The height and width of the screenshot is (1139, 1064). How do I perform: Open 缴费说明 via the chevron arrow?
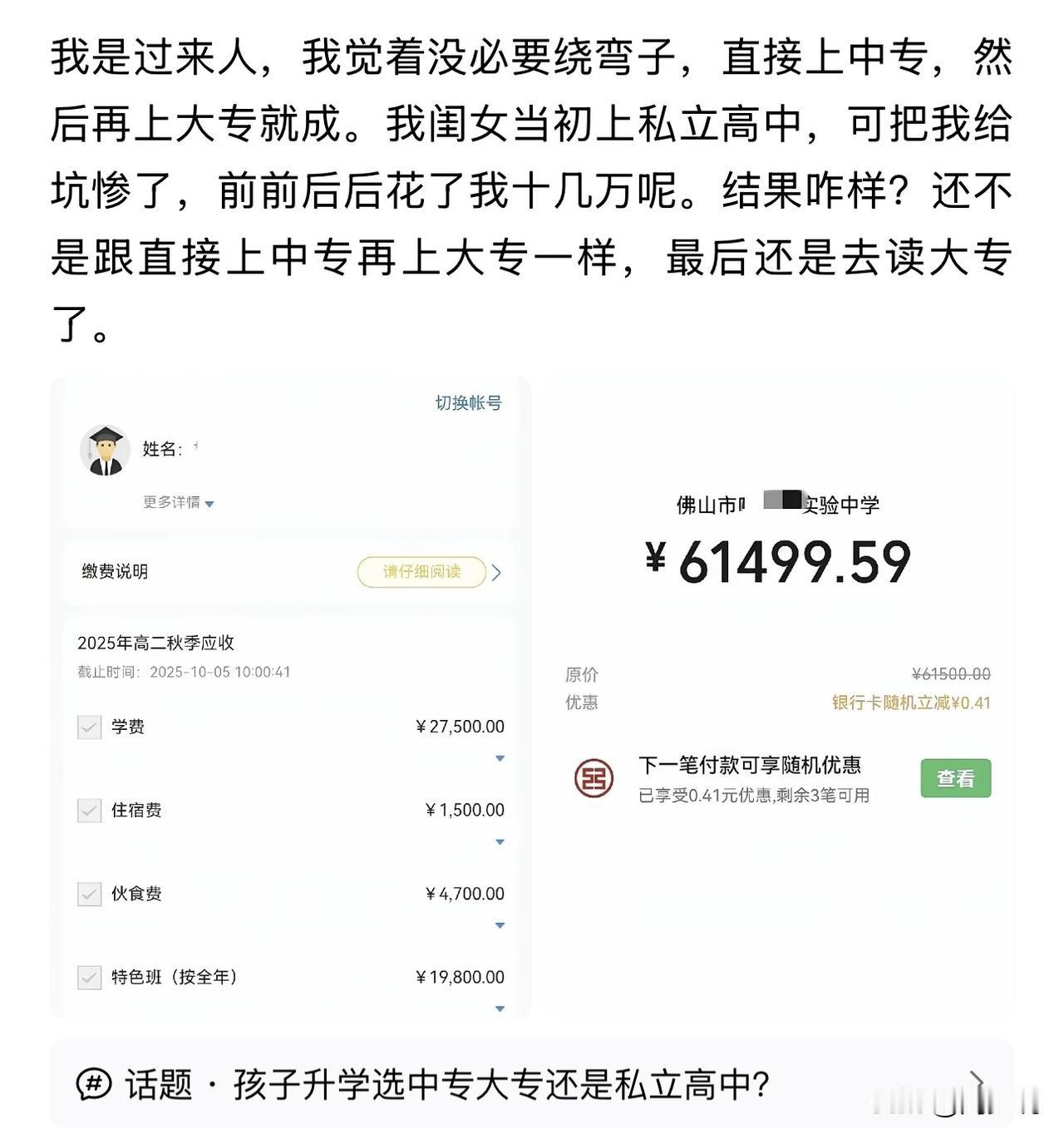click(497, 572)
